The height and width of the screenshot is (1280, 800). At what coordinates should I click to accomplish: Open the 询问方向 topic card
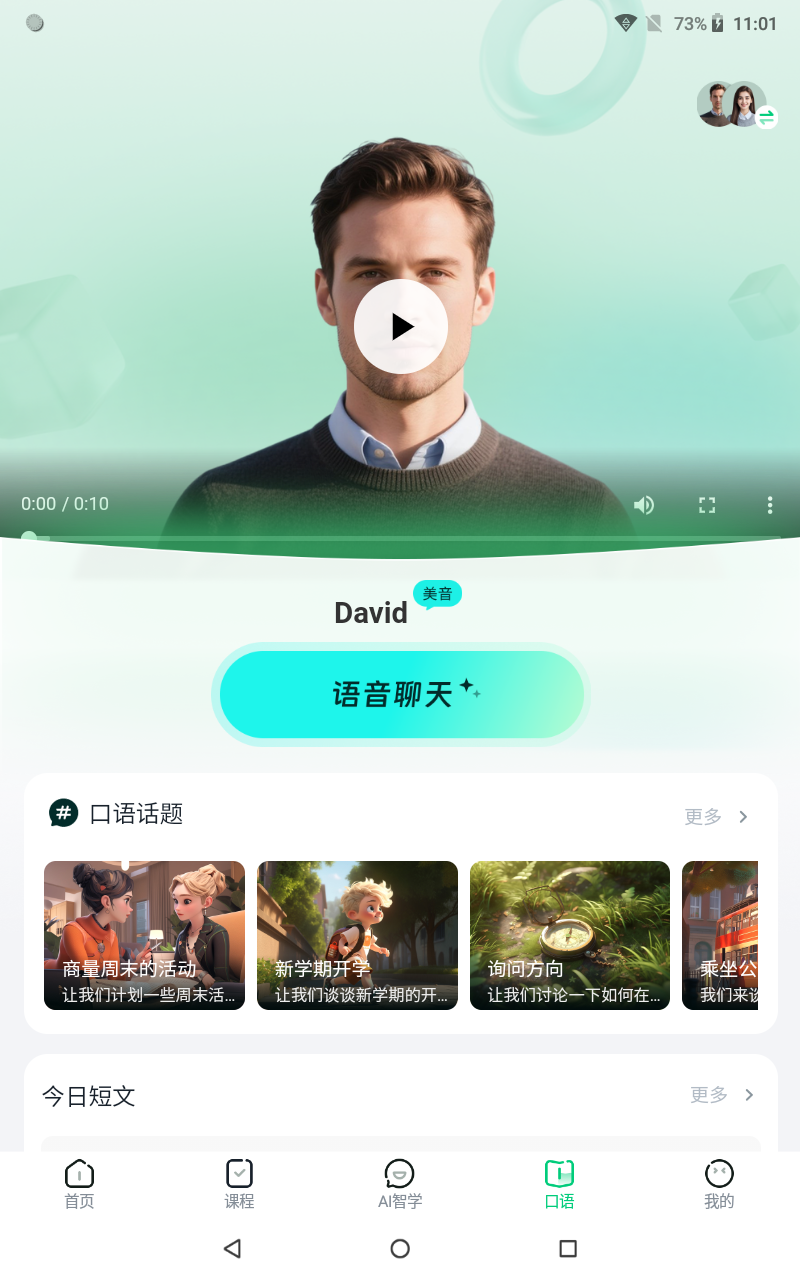coord(569,935)
